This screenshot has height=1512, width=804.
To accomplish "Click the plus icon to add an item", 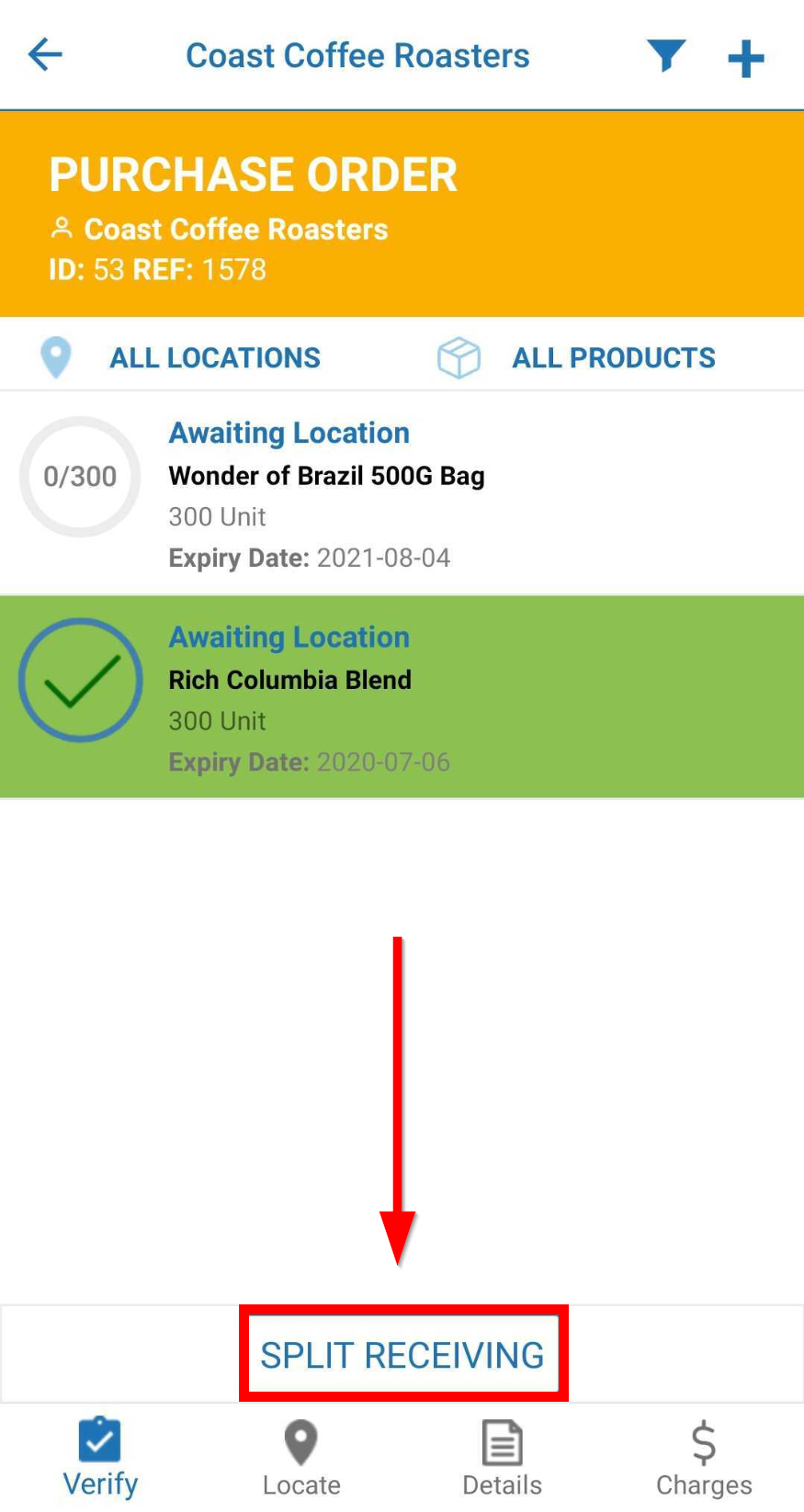I will point(746,55).
